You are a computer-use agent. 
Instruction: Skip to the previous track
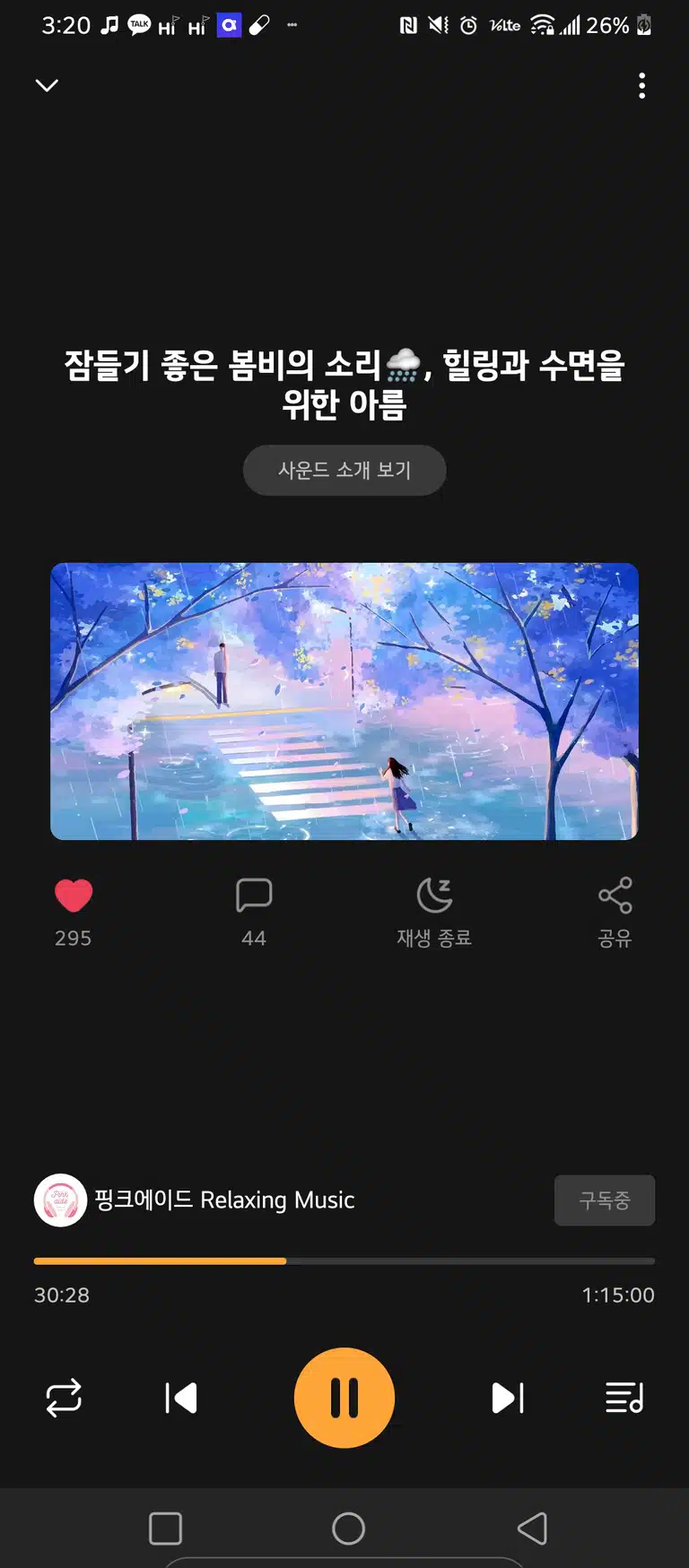click(x=181, y=1398)
